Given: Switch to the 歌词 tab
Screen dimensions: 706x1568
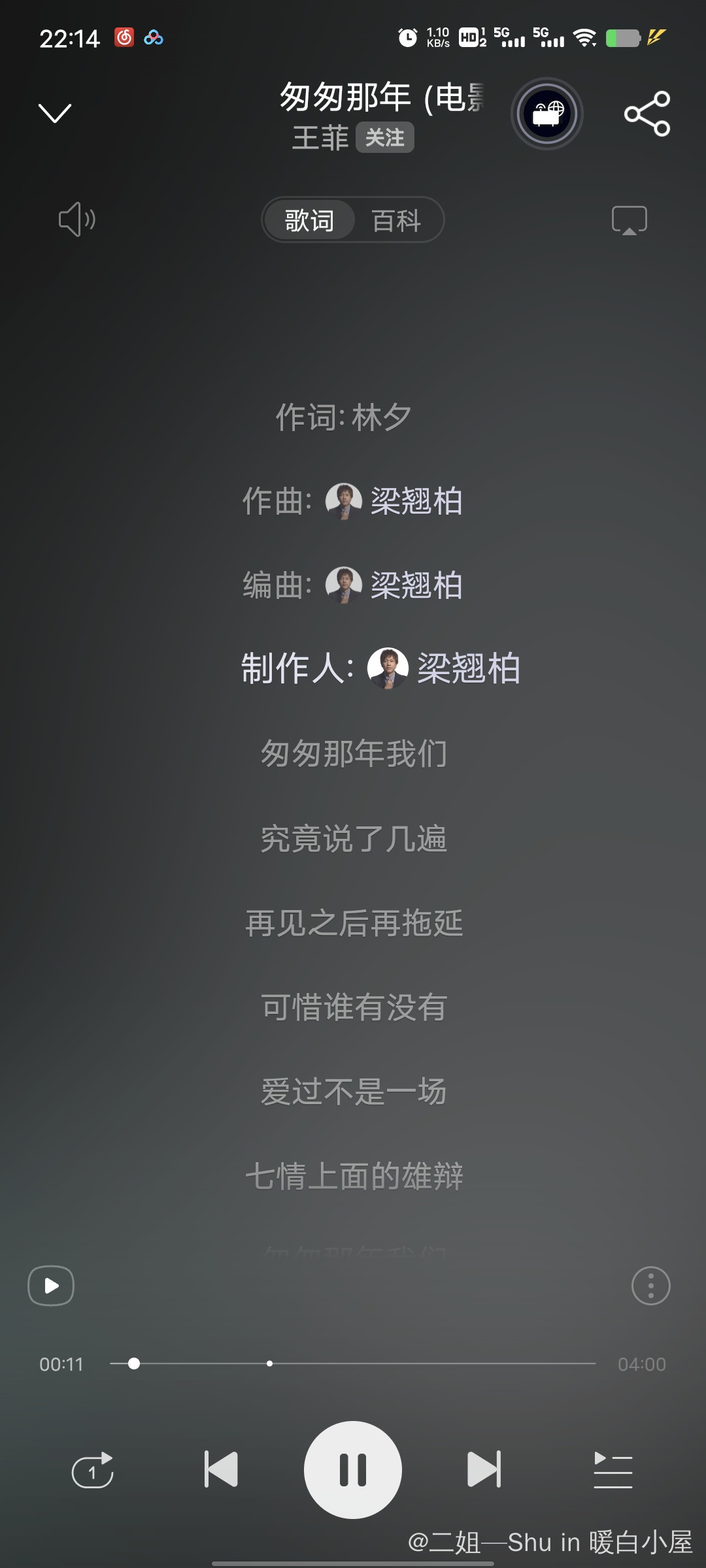Looking at the screenshot, I should pos(309,220).
